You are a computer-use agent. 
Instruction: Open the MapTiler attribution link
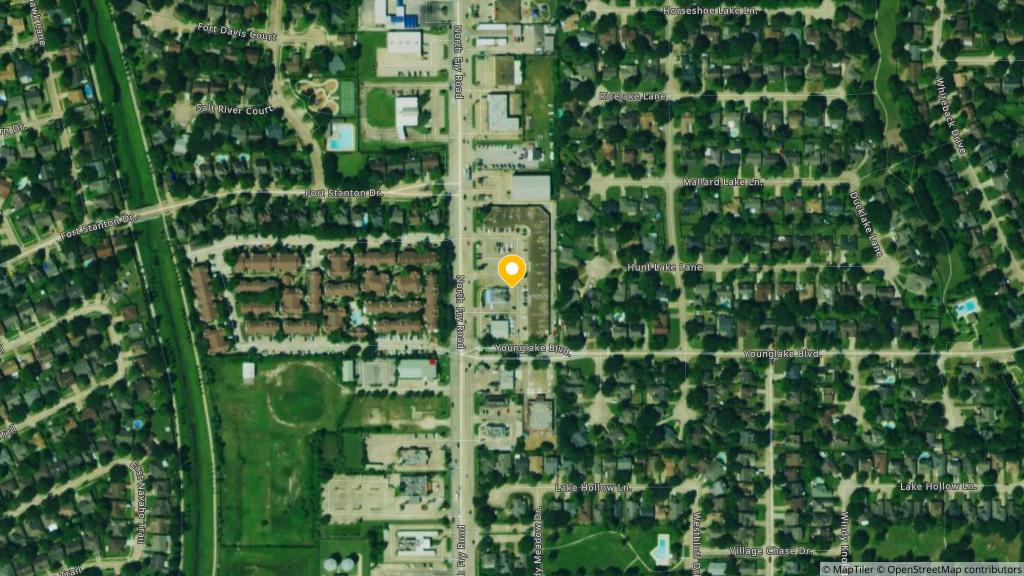click(849, 569)
